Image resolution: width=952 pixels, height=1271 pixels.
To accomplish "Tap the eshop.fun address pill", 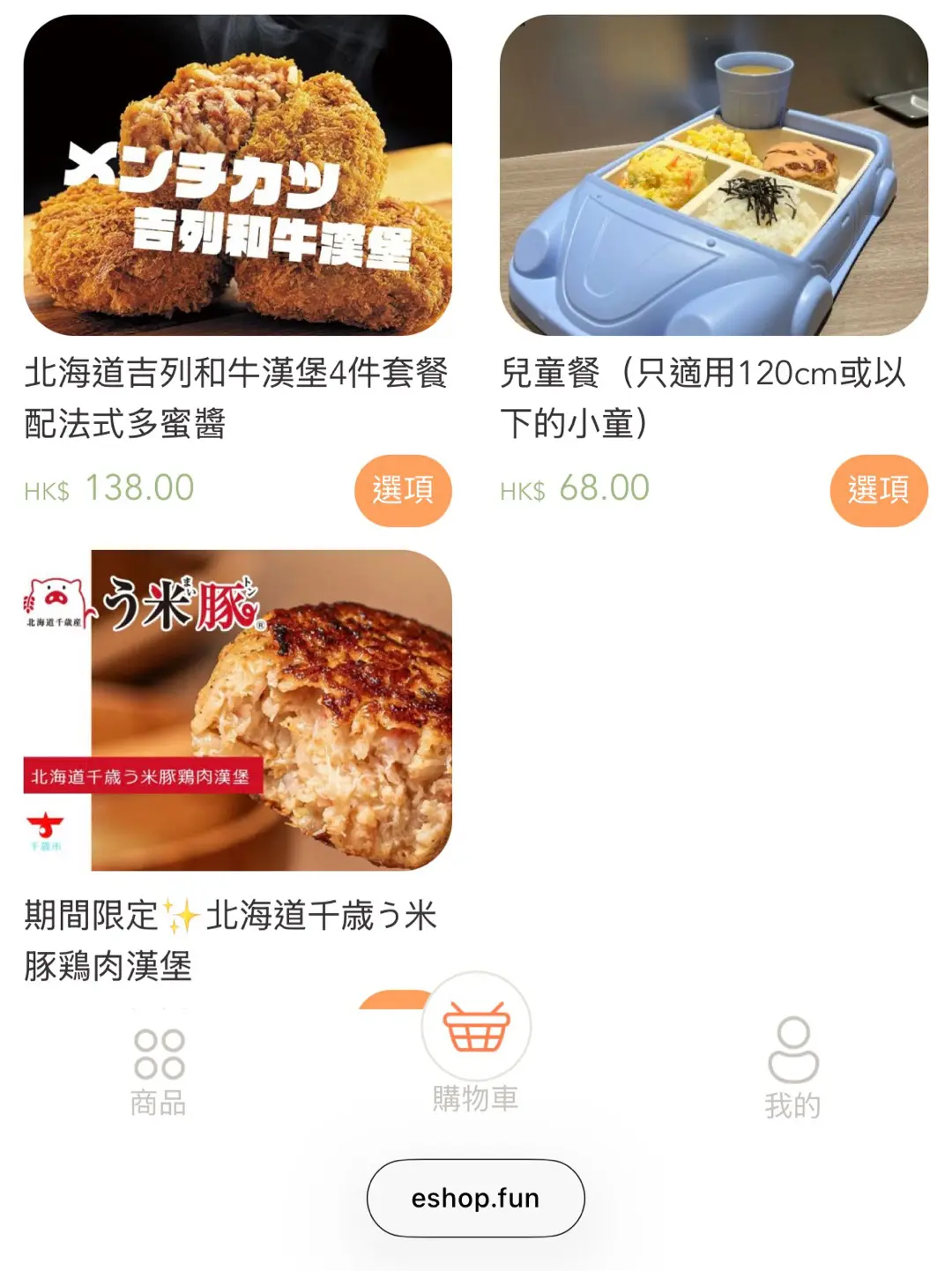I will 476,1198.
